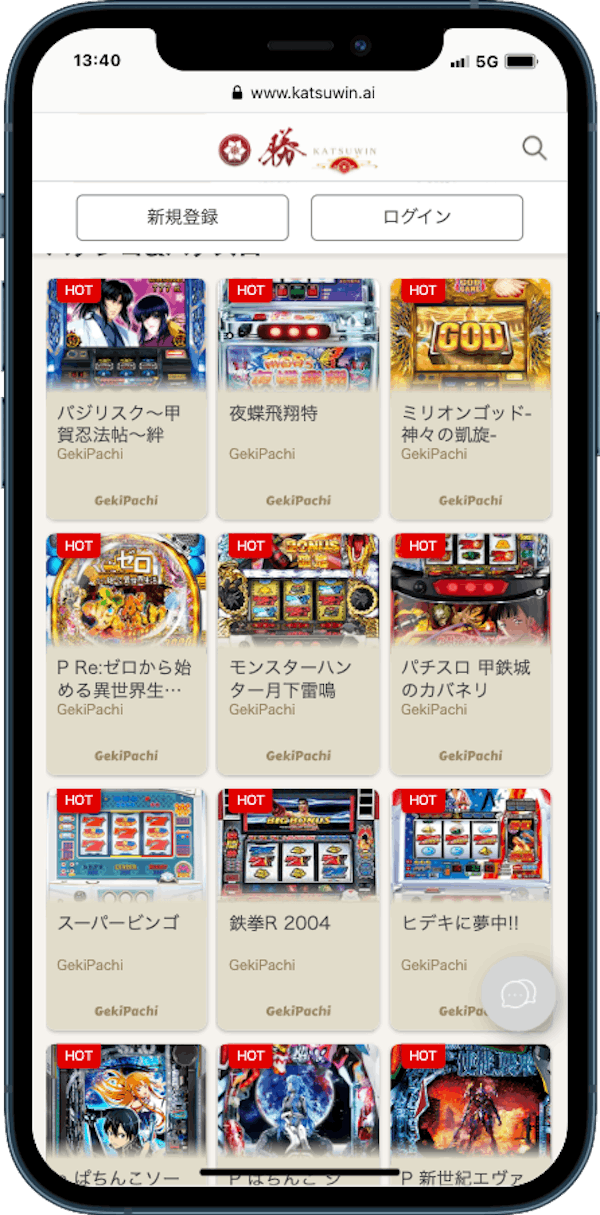This screenshot has width=600, height=1215.
Task: Select the スーパービンゴ game card
Action: click(x=127, y=910)
